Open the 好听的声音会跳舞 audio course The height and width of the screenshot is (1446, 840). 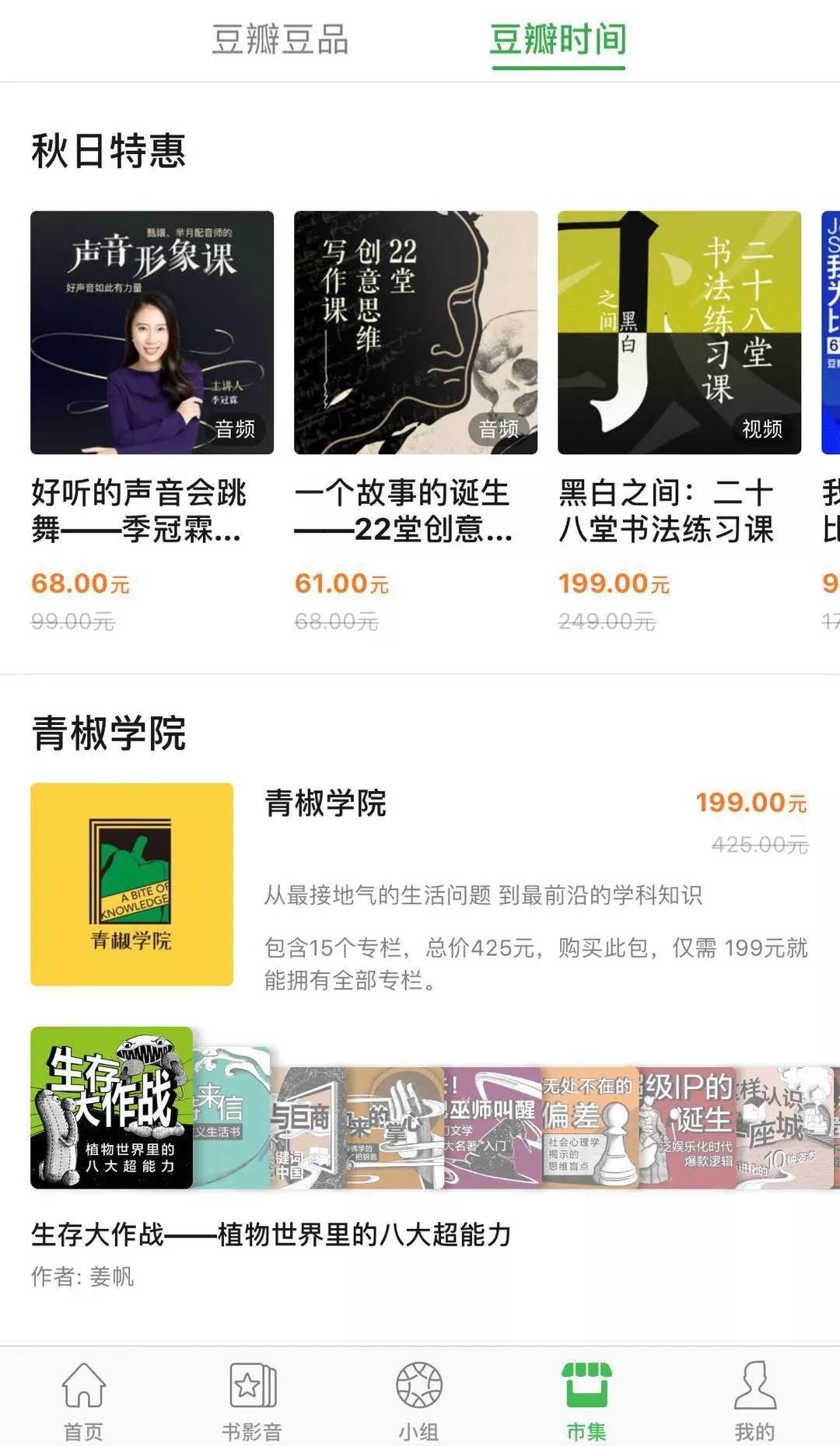coord(152,333)
